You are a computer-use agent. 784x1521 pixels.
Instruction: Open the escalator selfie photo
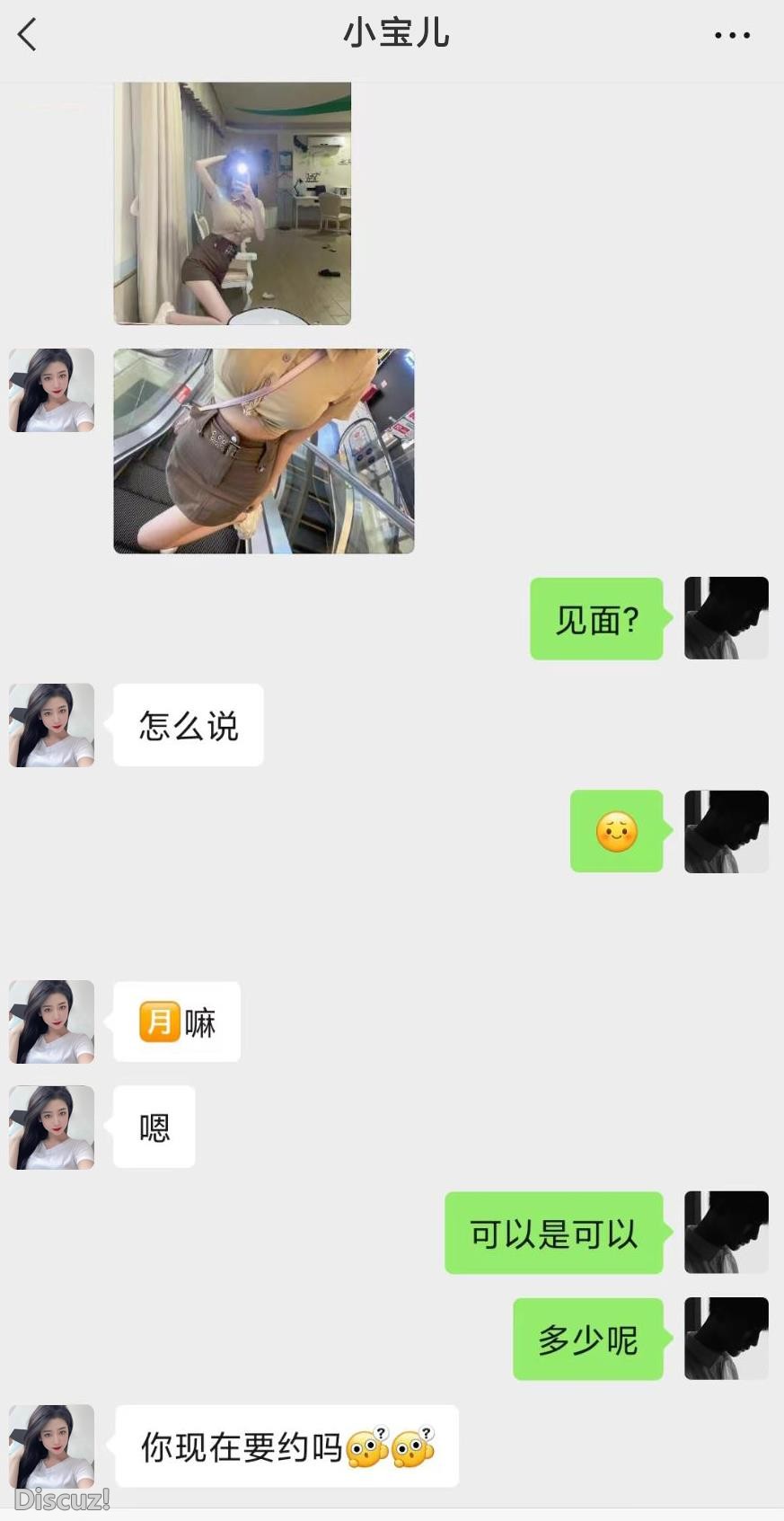[x=263, y=449]
